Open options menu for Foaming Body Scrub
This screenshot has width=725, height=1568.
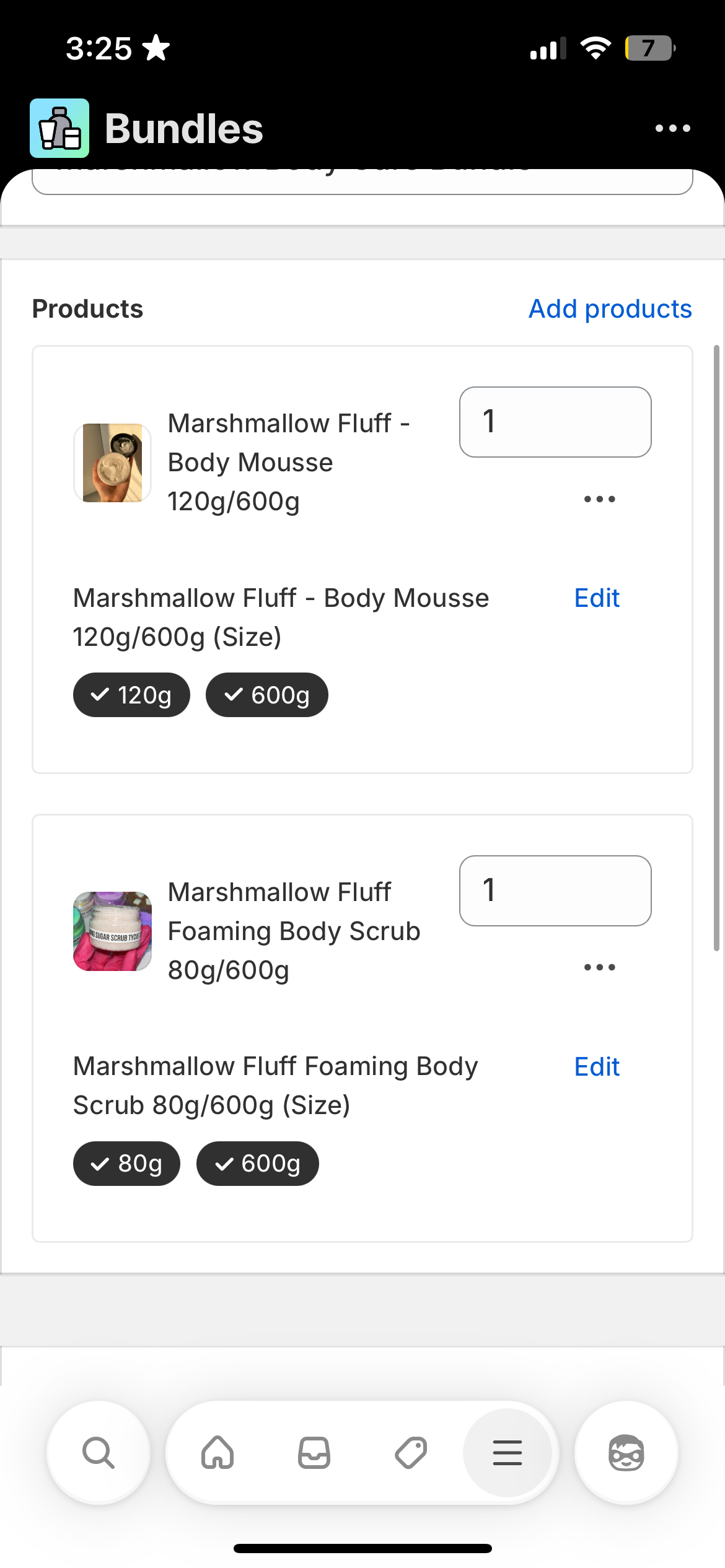(x=599, y=967)
